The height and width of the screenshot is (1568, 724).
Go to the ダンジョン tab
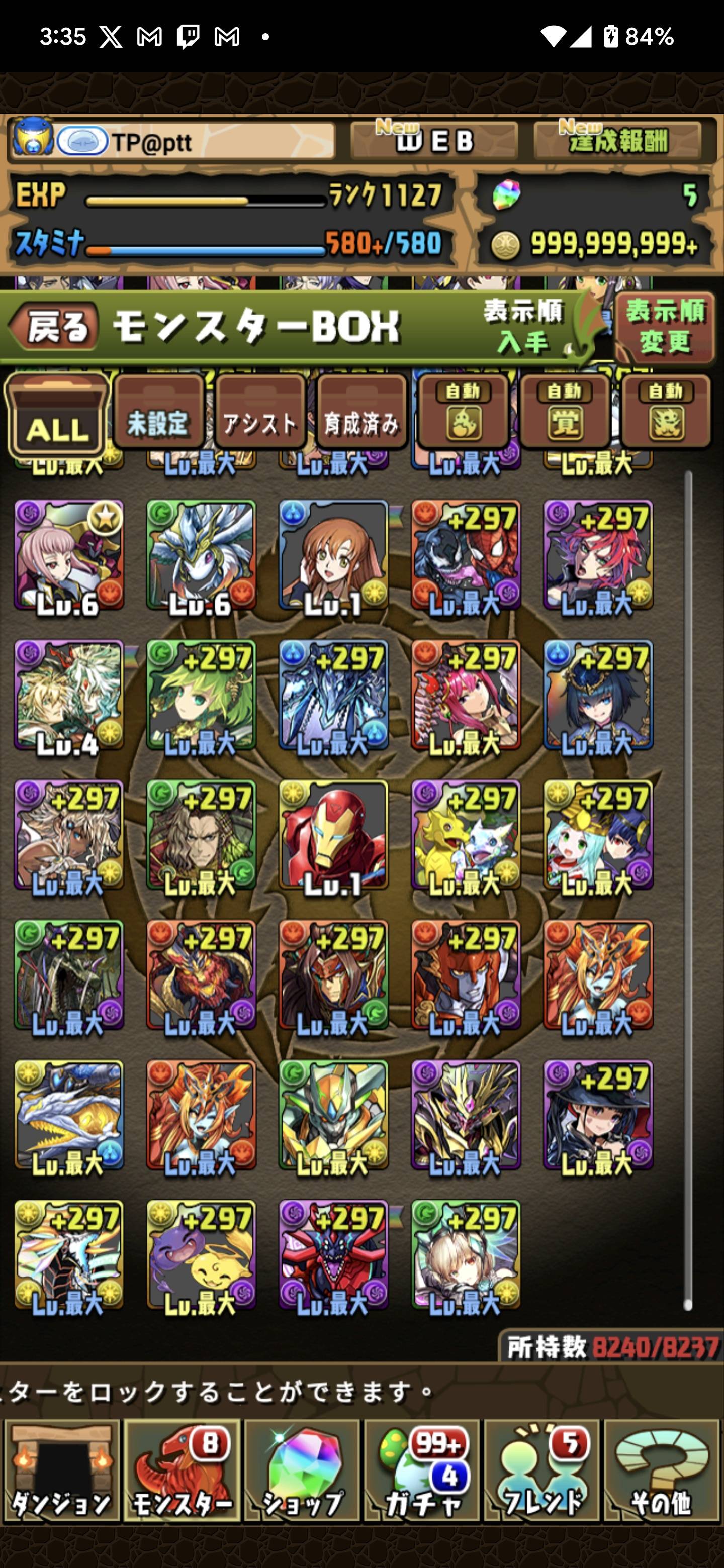(61, 1471)
